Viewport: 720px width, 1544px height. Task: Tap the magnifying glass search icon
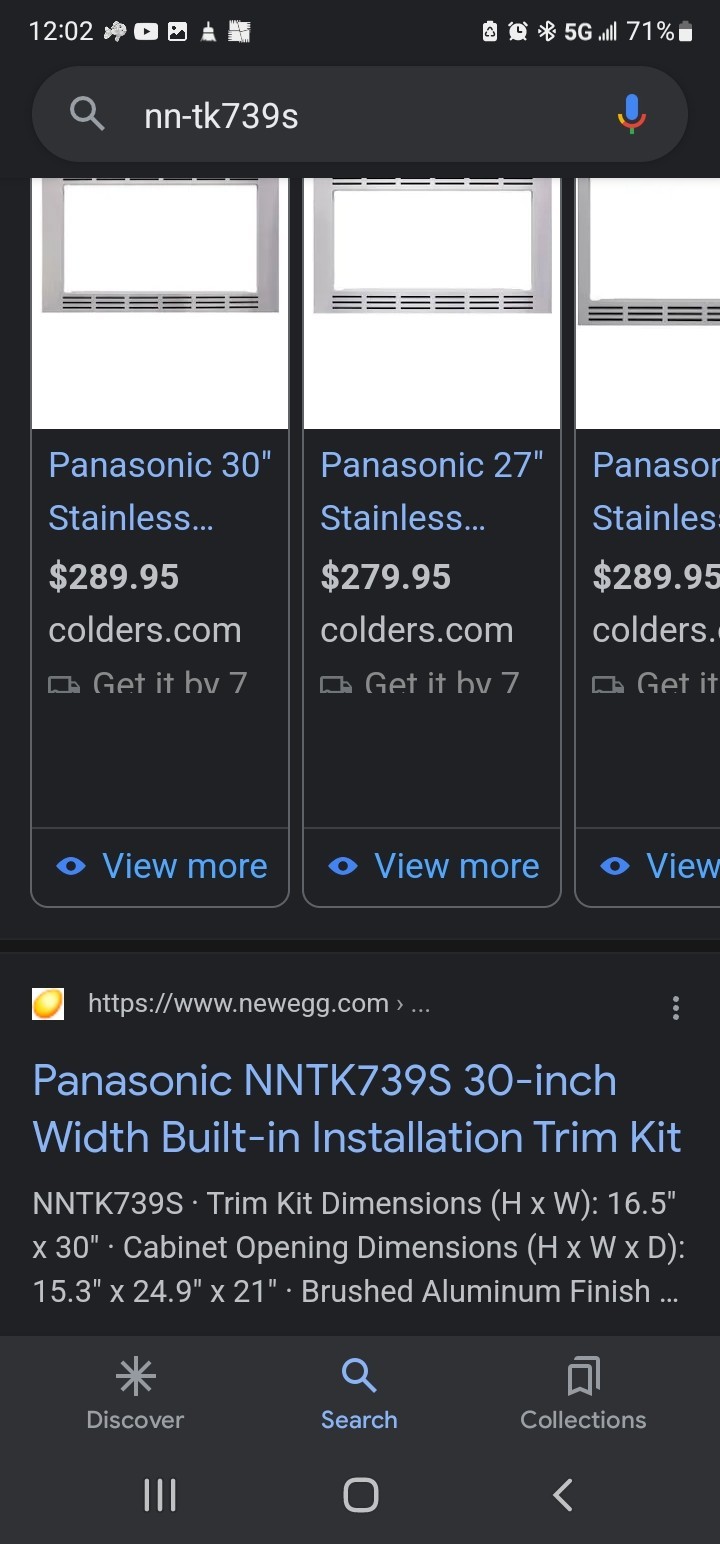tap(86, 114)
